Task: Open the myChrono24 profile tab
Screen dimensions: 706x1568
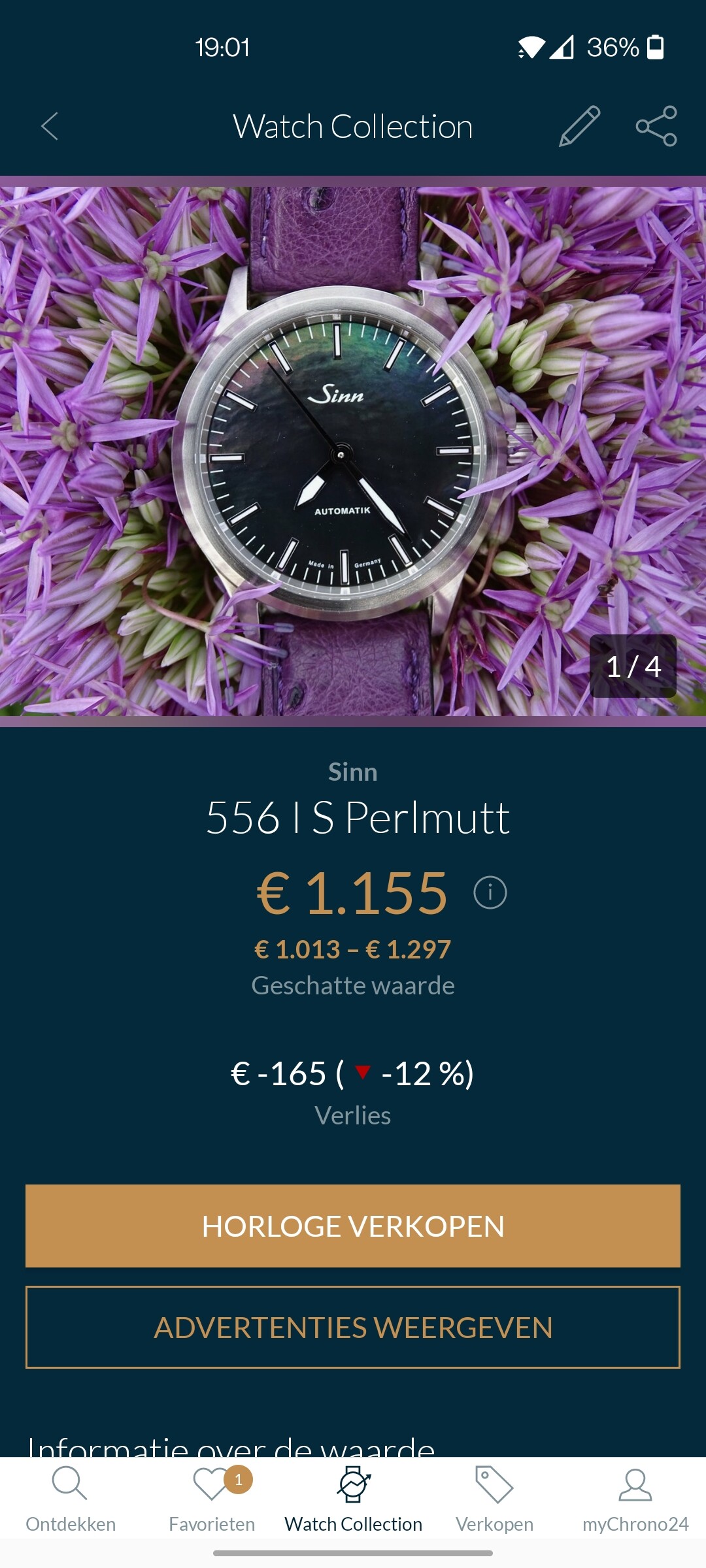Action: (635, 1499)
